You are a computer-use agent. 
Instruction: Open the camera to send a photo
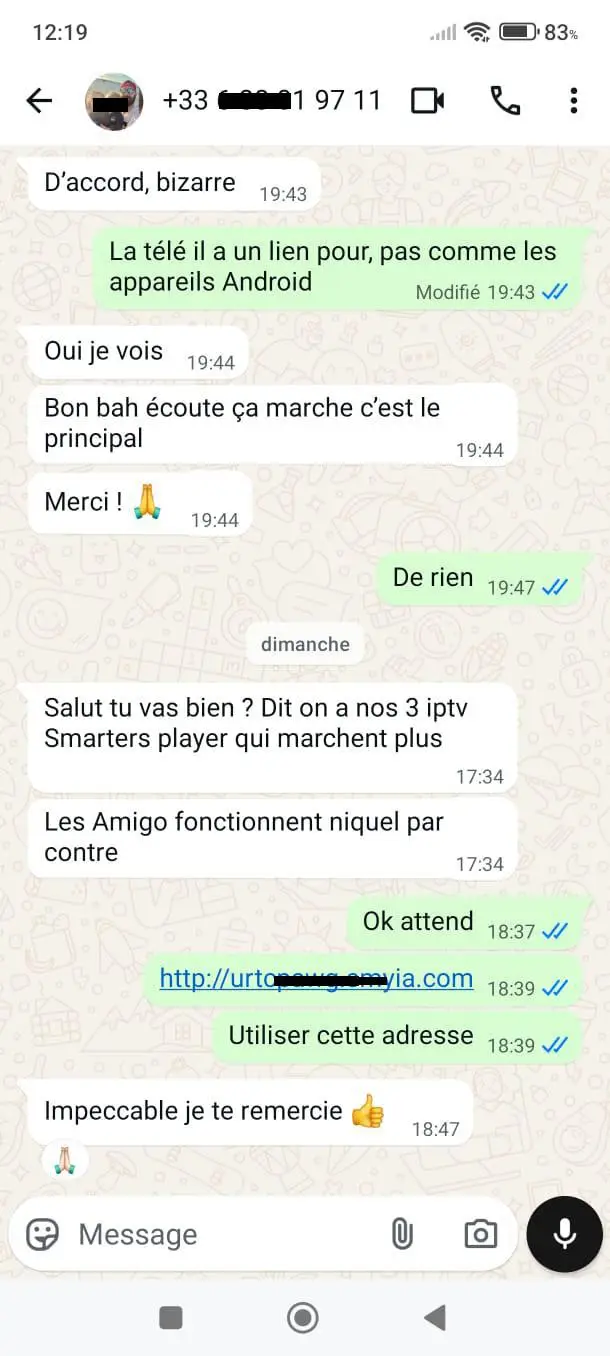[x=480, y=1235]
